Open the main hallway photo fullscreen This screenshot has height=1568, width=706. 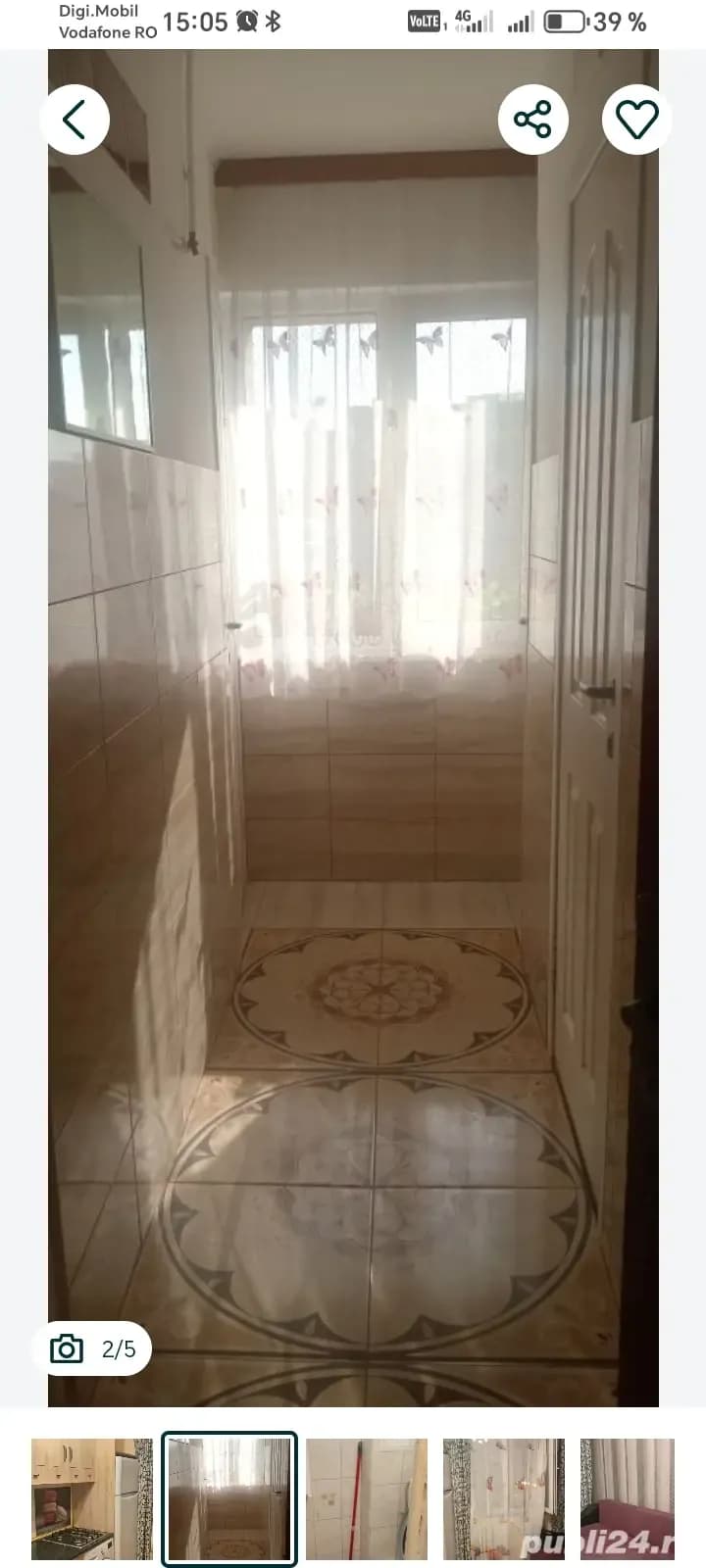[353, 725]
